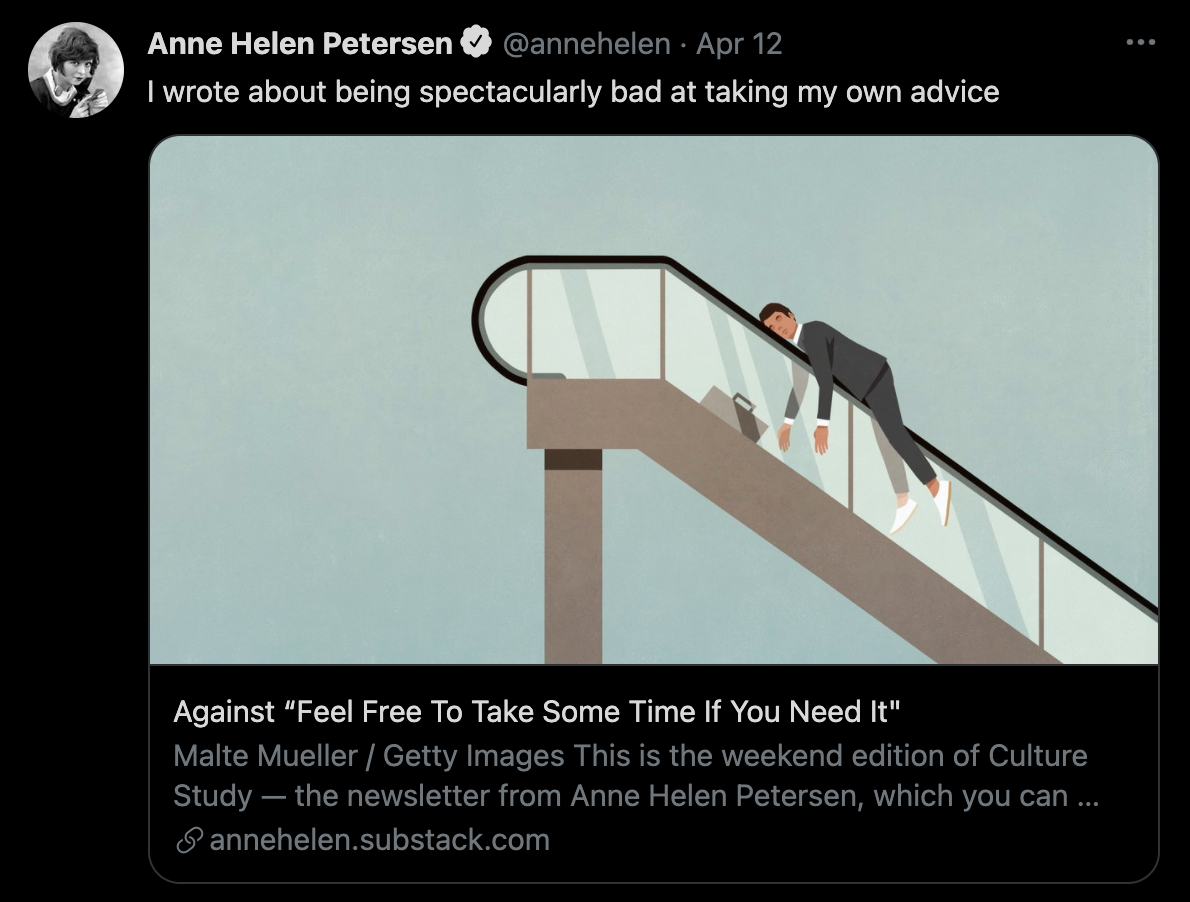Viewport: 1190px width, 902px height.
Task: Open the Anne Helen Petersen display name
Action: point(300,44)
